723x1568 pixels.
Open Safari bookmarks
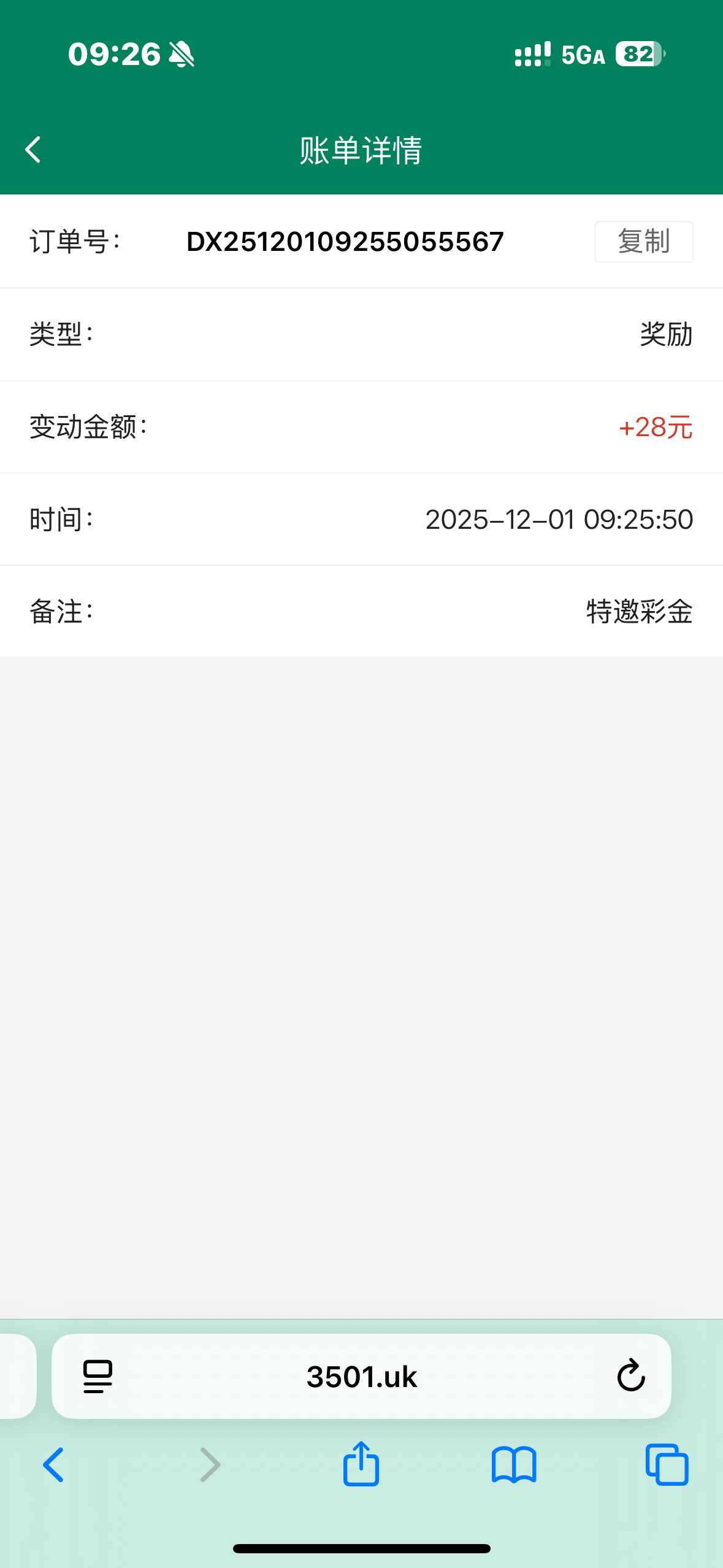pyautogui.click(x=514, y=1465)
